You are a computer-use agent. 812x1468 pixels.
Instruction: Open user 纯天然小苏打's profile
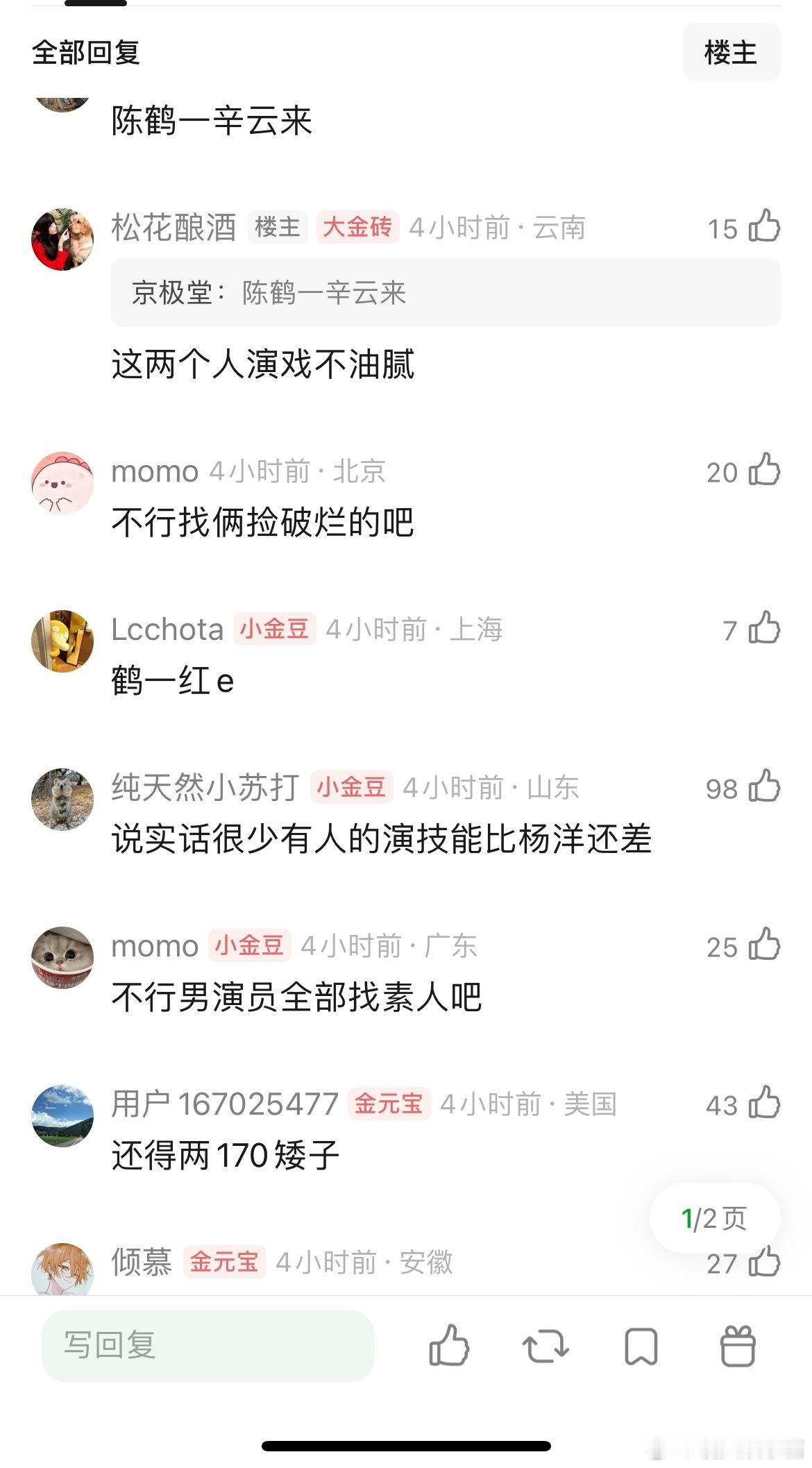click(x=208, y=788)
